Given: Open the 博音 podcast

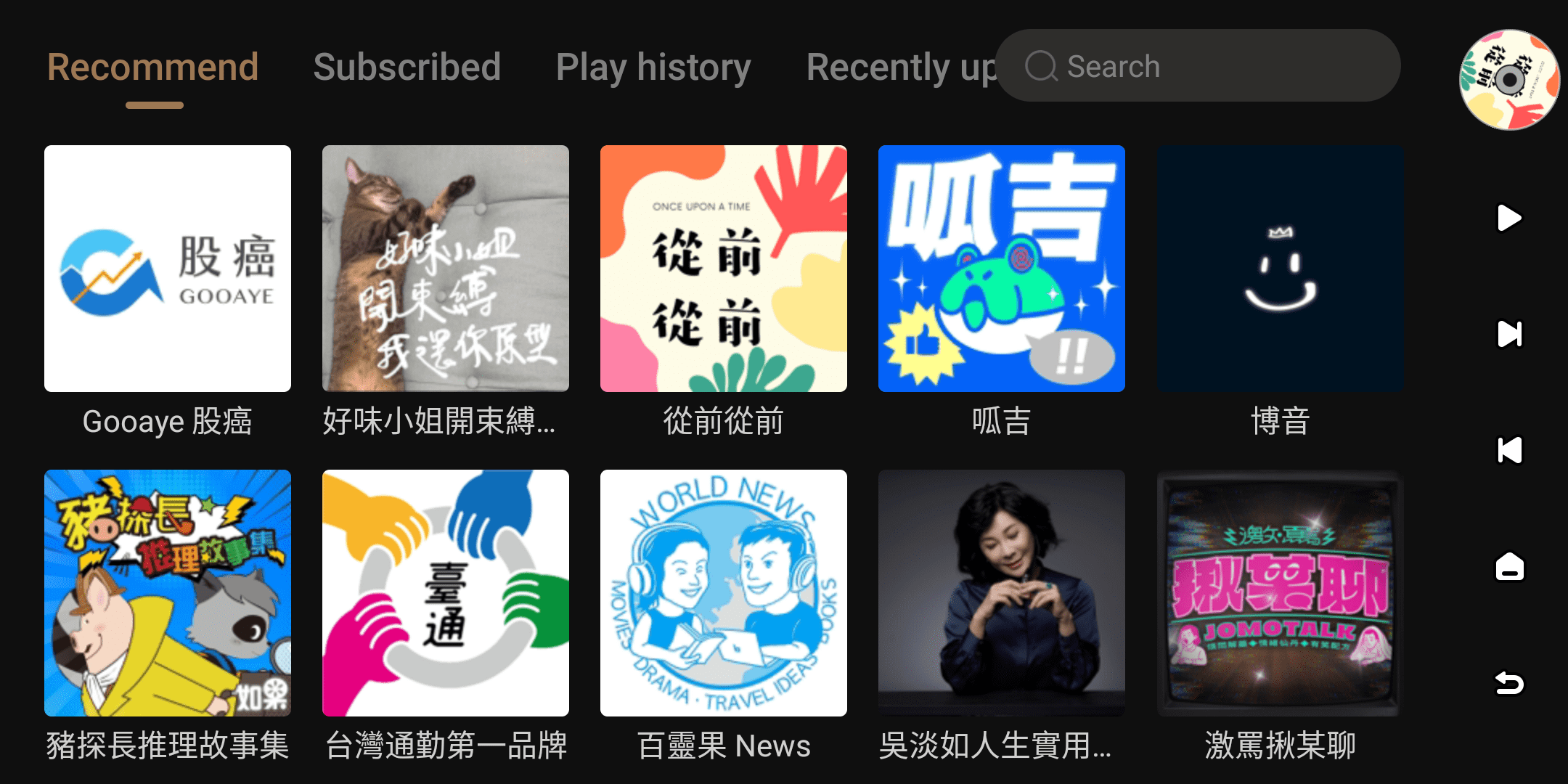Looking at the screenshot, I should pos(1280,269).
